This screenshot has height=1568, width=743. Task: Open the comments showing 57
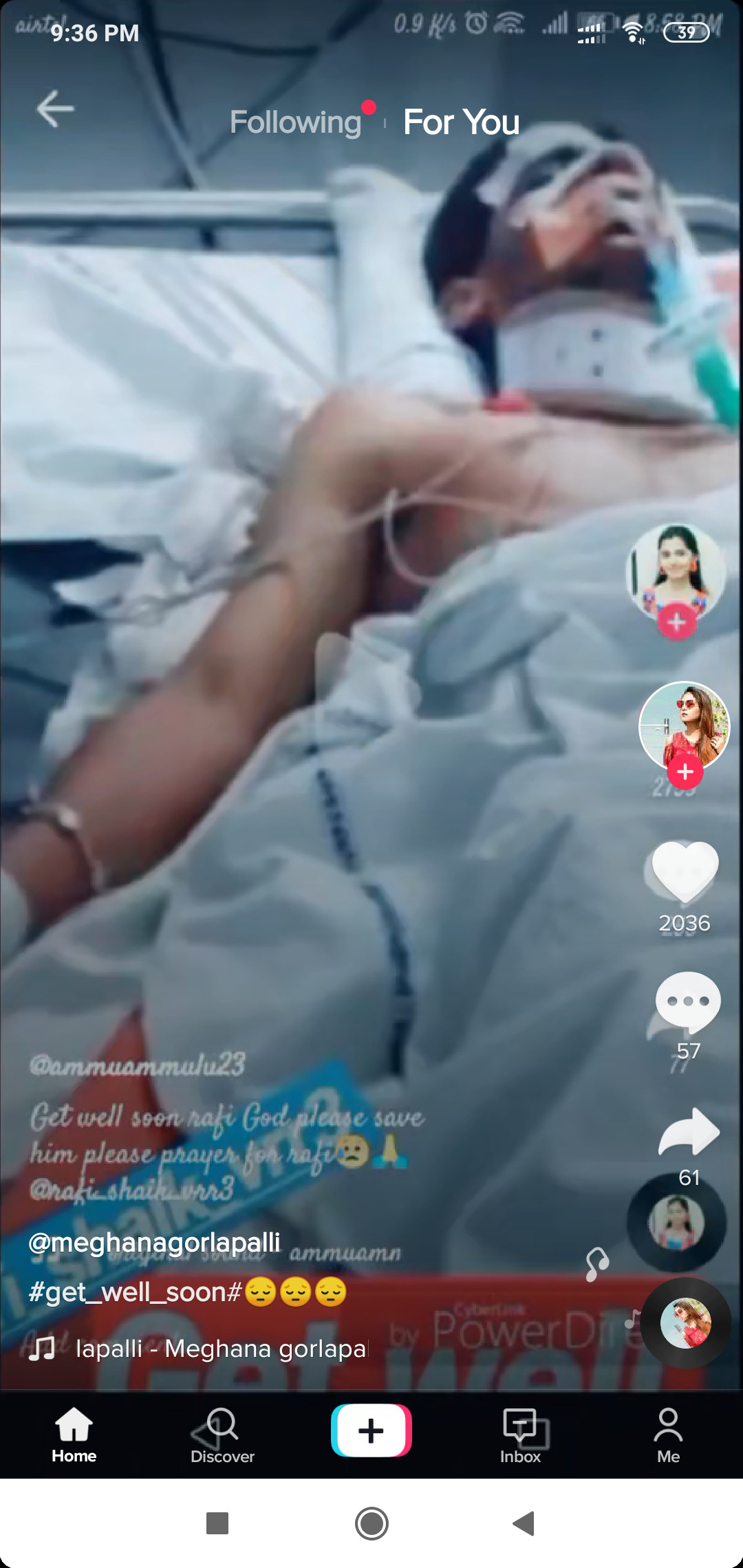(x=687, y=1002)
